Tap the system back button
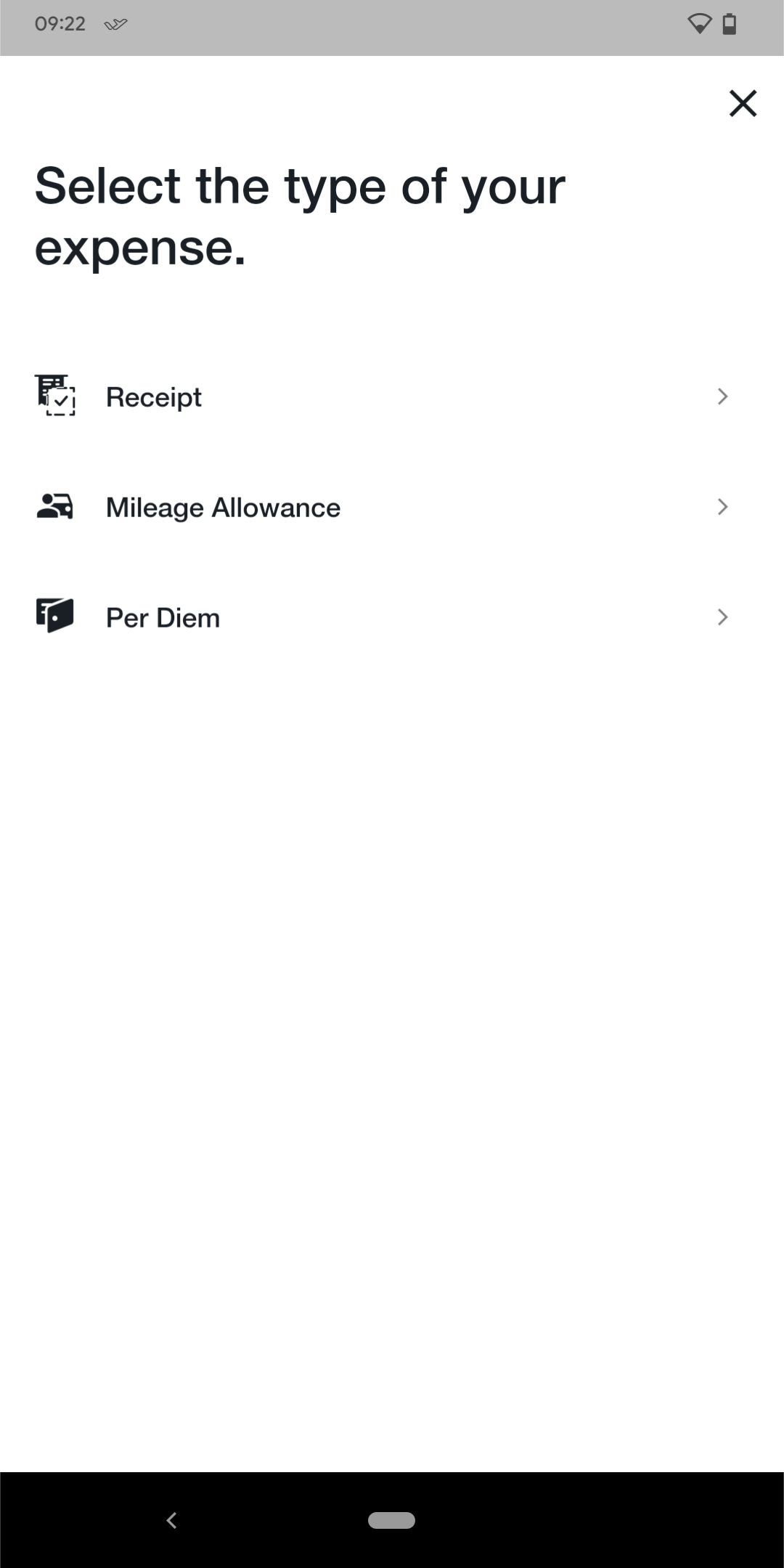This screenshot has height=1568, width=784. (x=172, y=1520)
